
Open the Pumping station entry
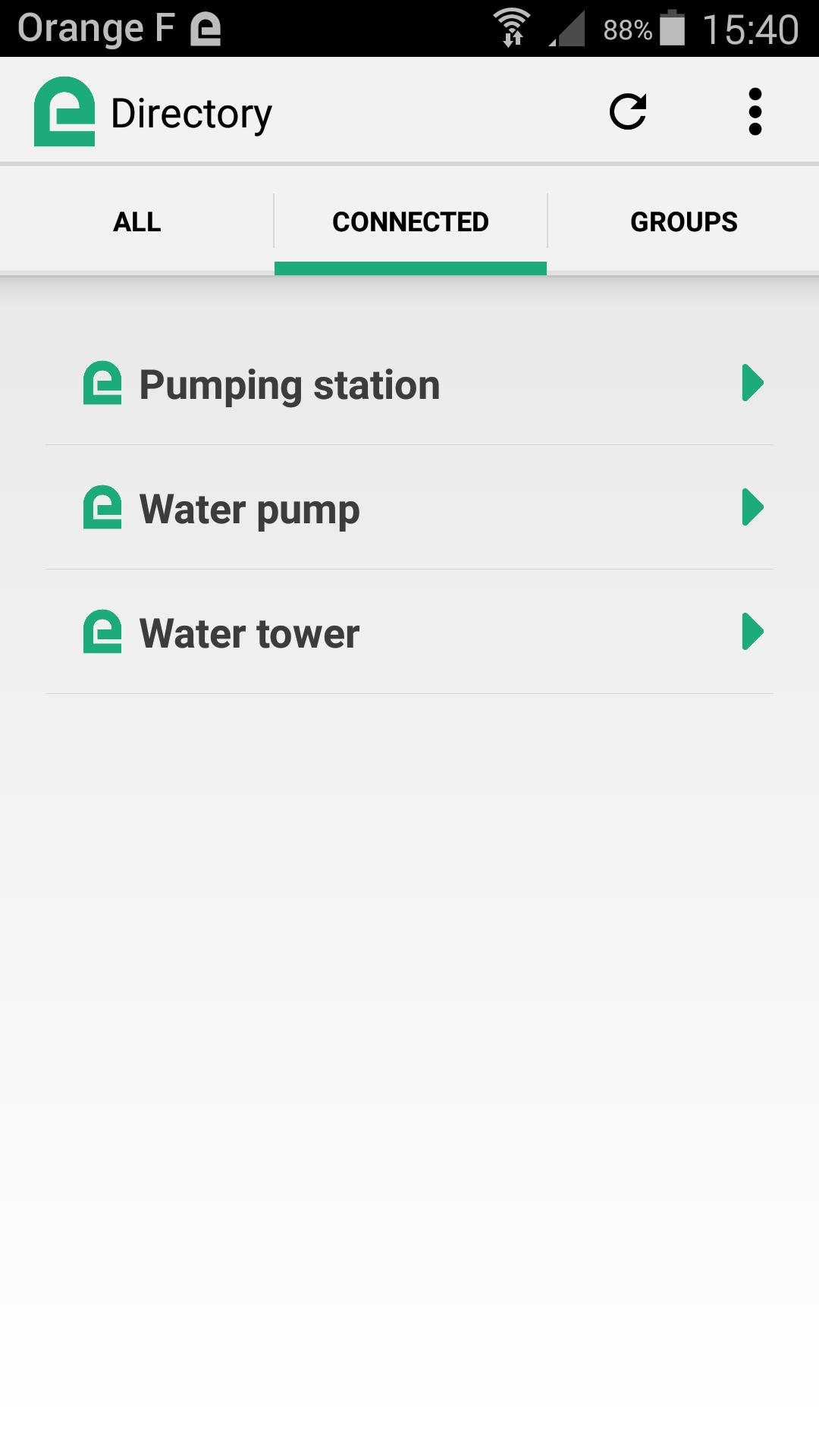coord(409,384)
